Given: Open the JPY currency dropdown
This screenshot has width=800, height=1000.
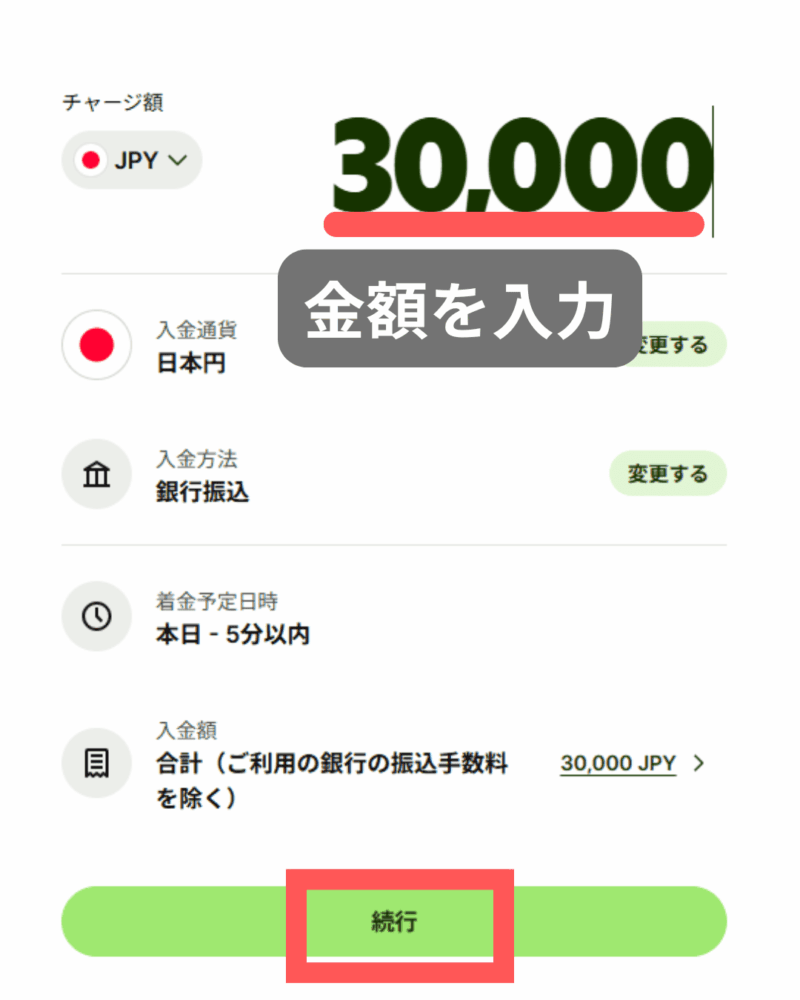Looking at the screenshot, I should coord(132,160).
